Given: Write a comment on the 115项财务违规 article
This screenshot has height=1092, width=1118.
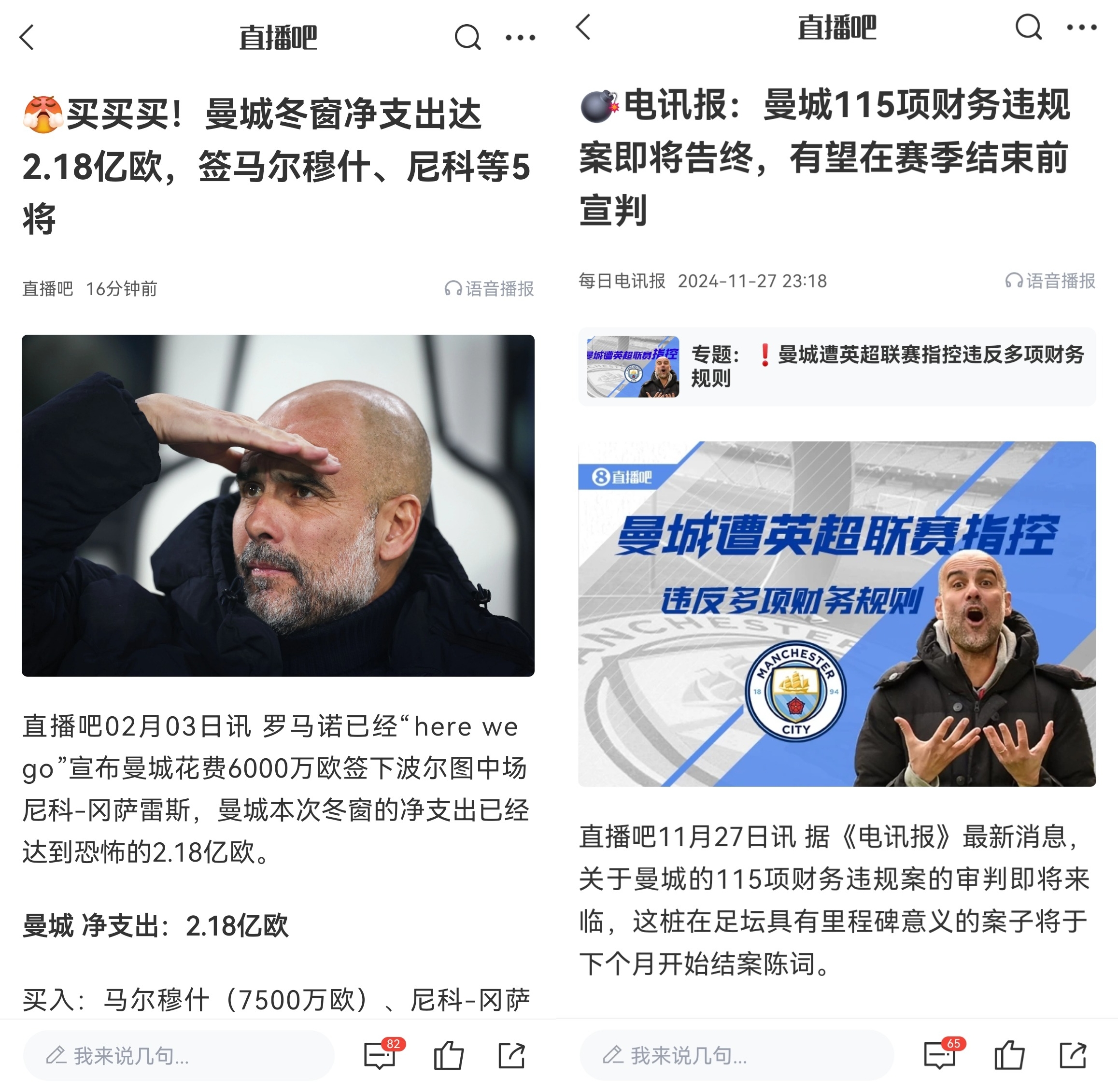Looking at the screenshot, I should click(736, 1056).
